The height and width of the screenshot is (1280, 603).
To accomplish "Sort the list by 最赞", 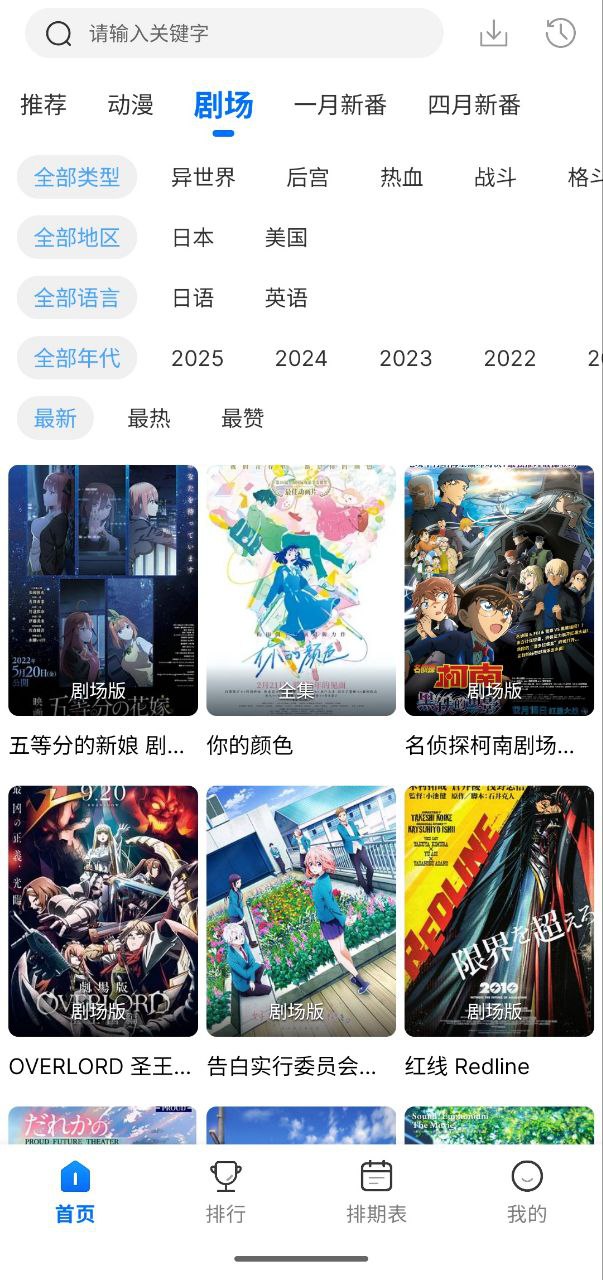I will coord(242,419).
